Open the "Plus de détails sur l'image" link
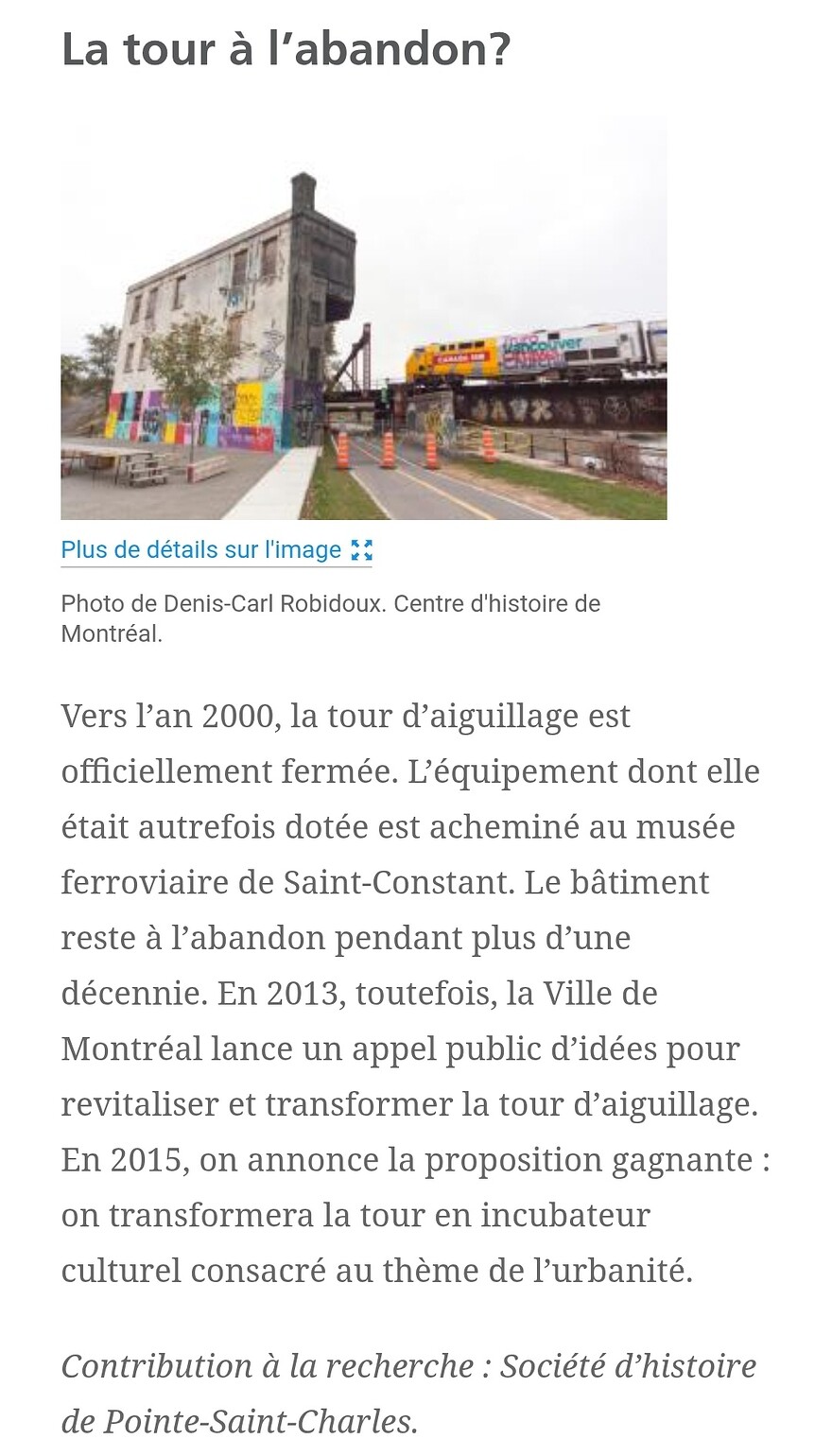The height and width of the screenshot is (1456, 832). coord(216,550)
